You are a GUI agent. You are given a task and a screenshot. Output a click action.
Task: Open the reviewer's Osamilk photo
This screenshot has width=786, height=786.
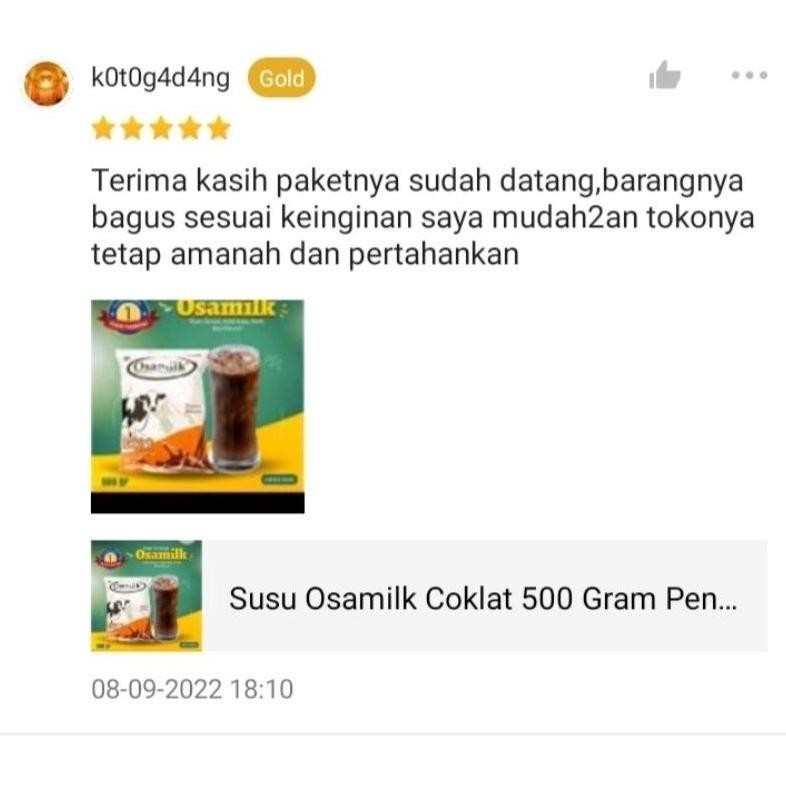pyautogui.click(x=197, y=405)
